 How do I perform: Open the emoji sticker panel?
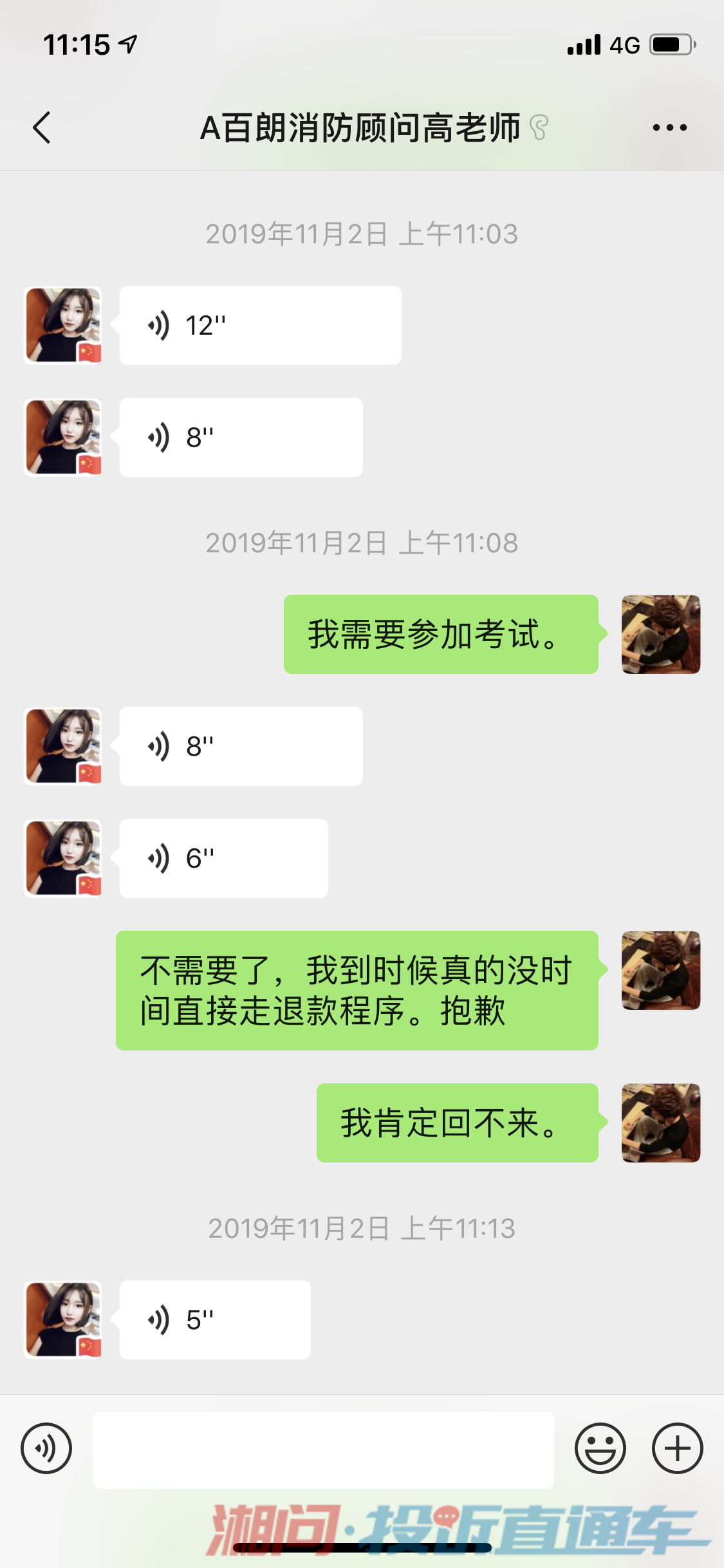(x=600, y=1448)
